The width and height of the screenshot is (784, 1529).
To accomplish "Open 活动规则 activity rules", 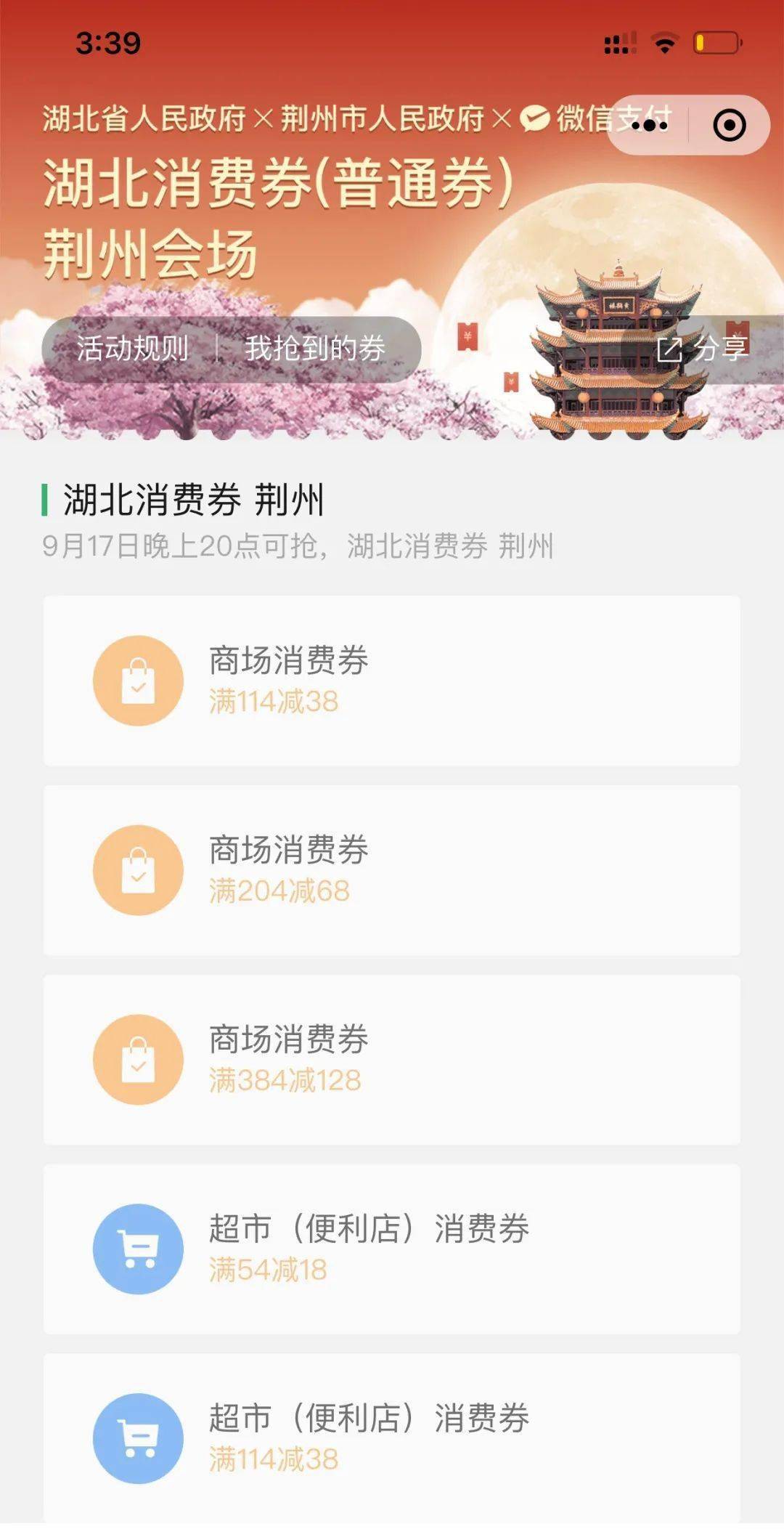I will pos(132,349).
